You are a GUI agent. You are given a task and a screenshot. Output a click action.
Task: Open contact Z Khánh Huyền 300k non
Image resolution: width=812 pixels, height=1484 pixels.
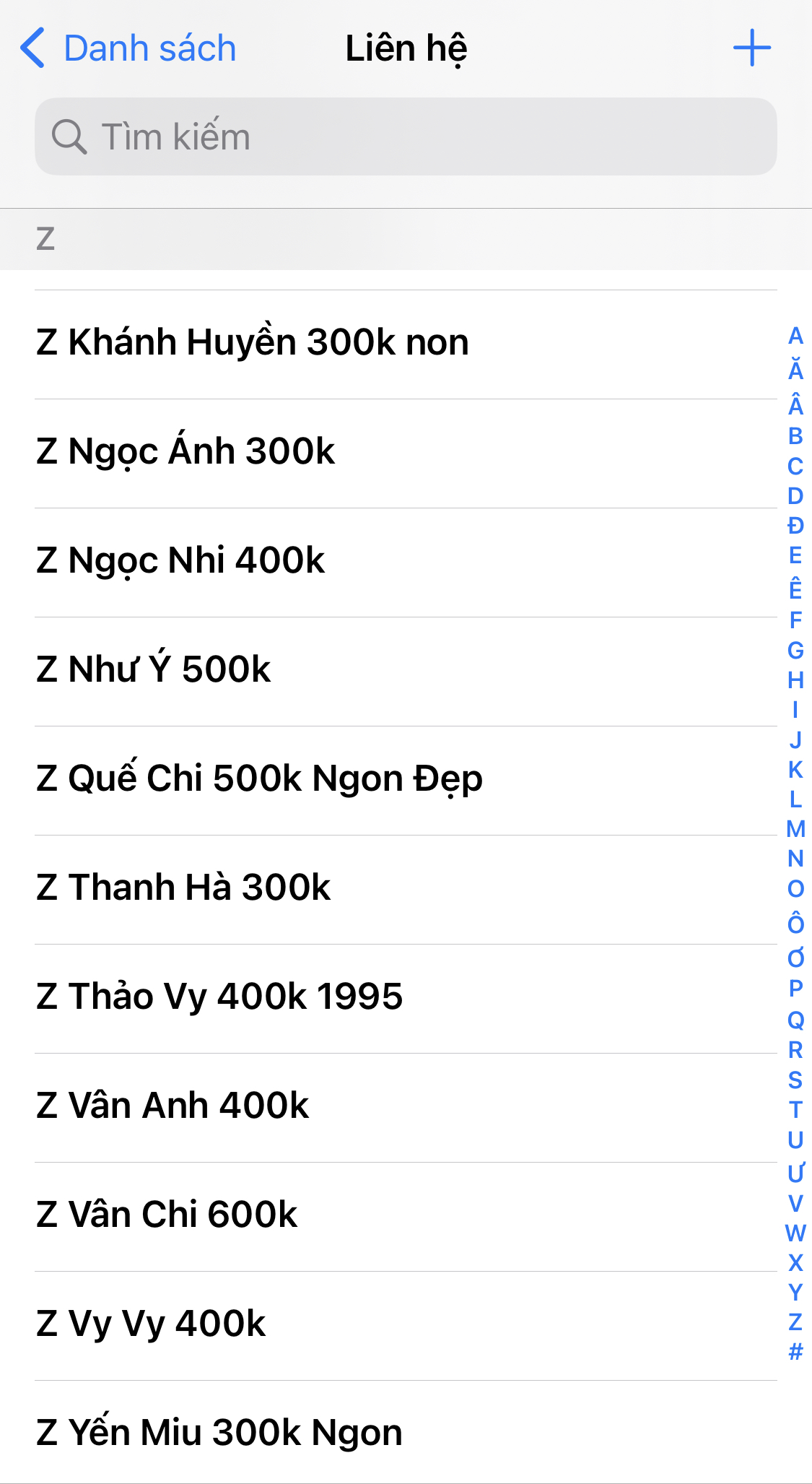pyautogui.click(x=253, y=342)
